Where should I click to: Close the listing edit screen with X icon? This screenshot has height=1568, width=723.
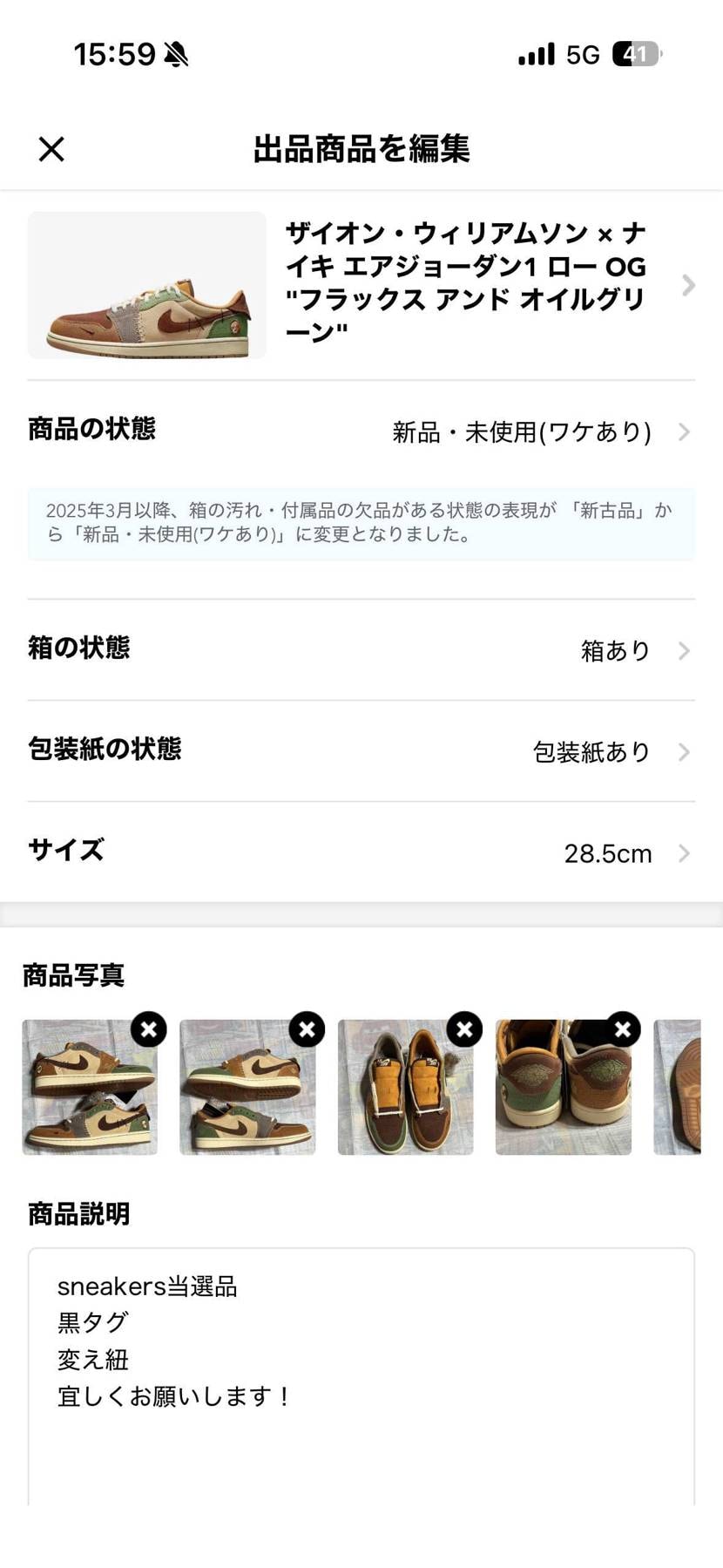pos(51,148)
